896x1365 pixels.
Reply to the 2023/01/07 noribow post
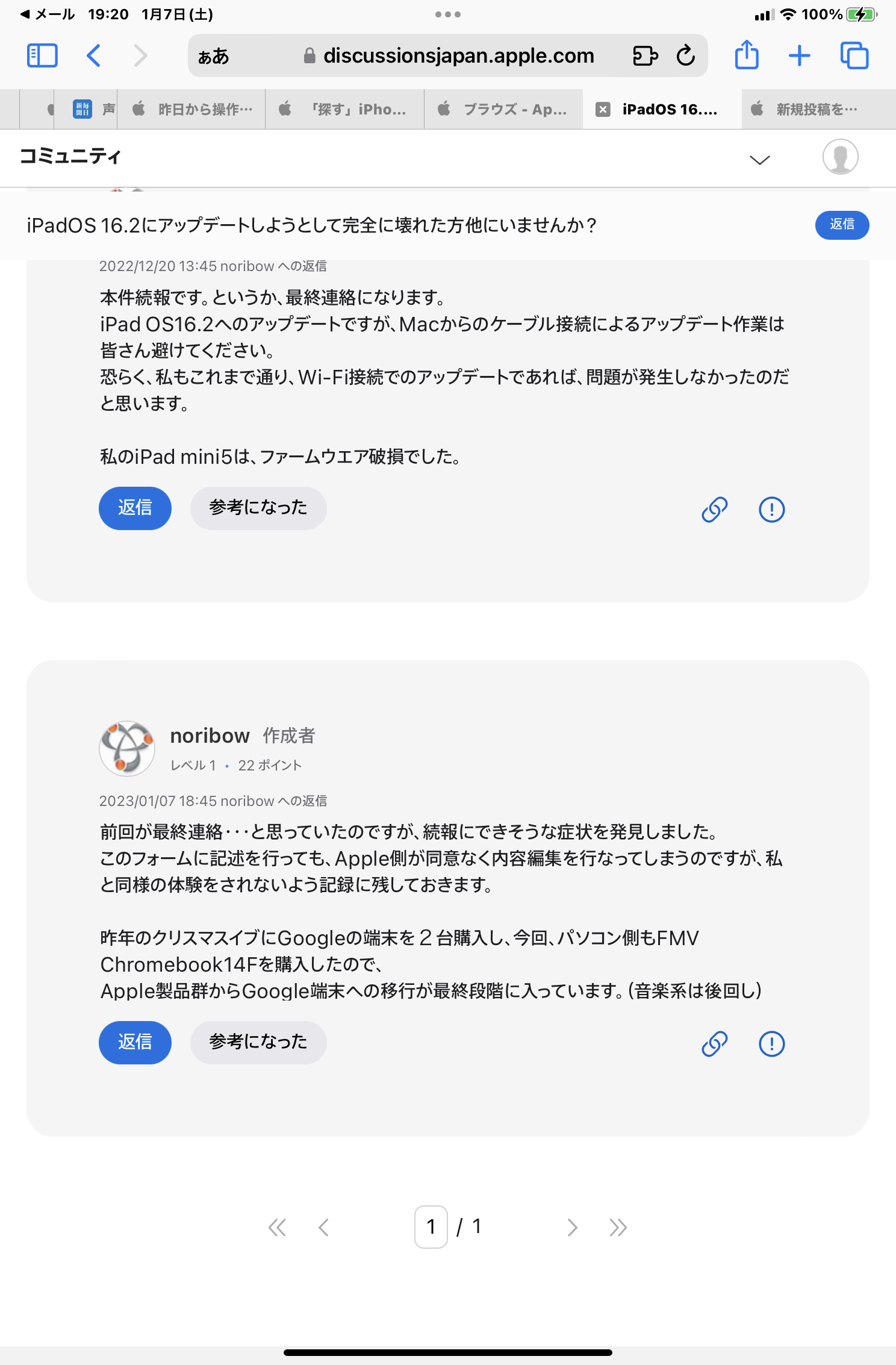click(135, 1042)
